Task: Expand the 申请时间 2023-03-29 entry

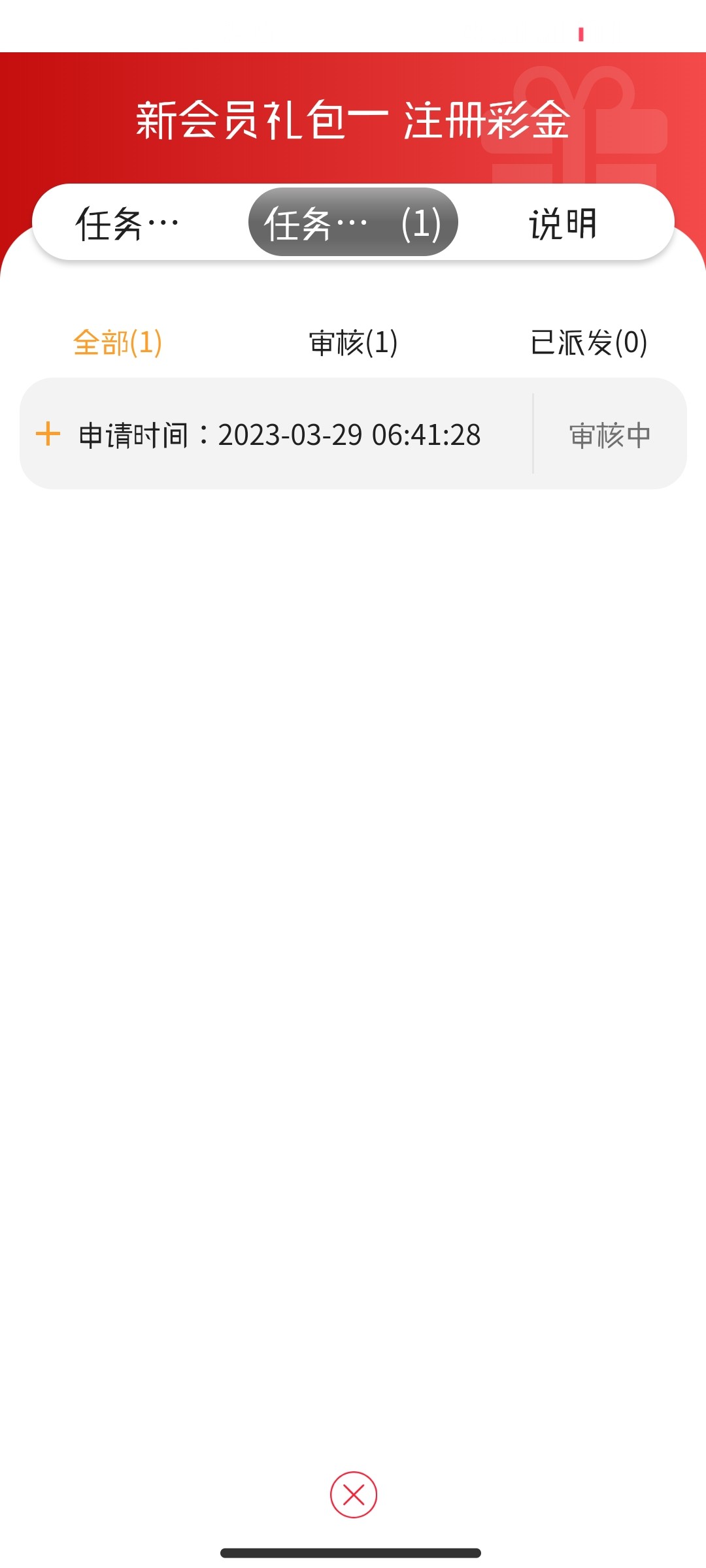Action: click(x=48, y=434)
